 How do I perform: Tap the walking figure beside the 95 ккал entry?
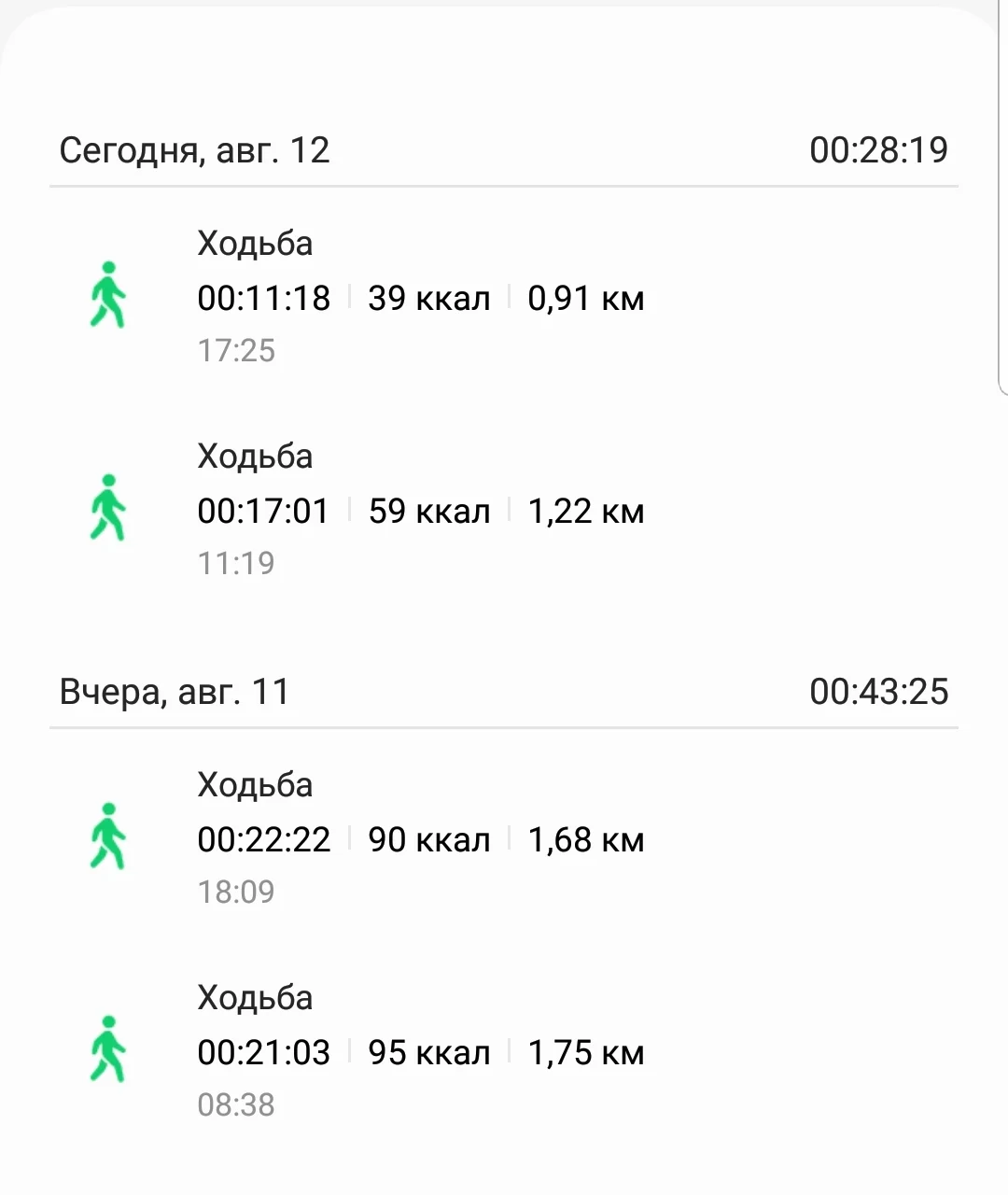click(109, 1050)
